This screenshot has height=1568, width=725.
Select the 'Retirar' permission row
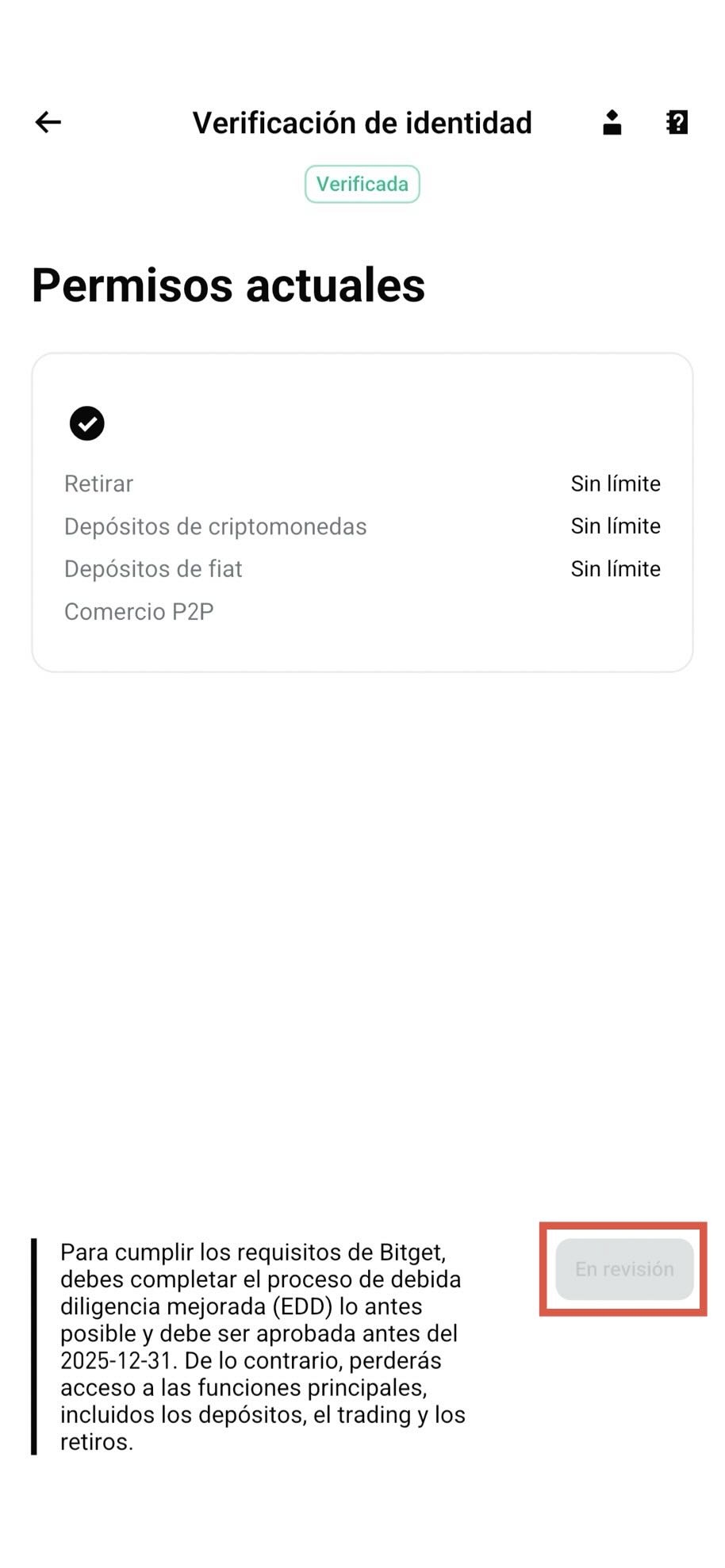point(98,484)
